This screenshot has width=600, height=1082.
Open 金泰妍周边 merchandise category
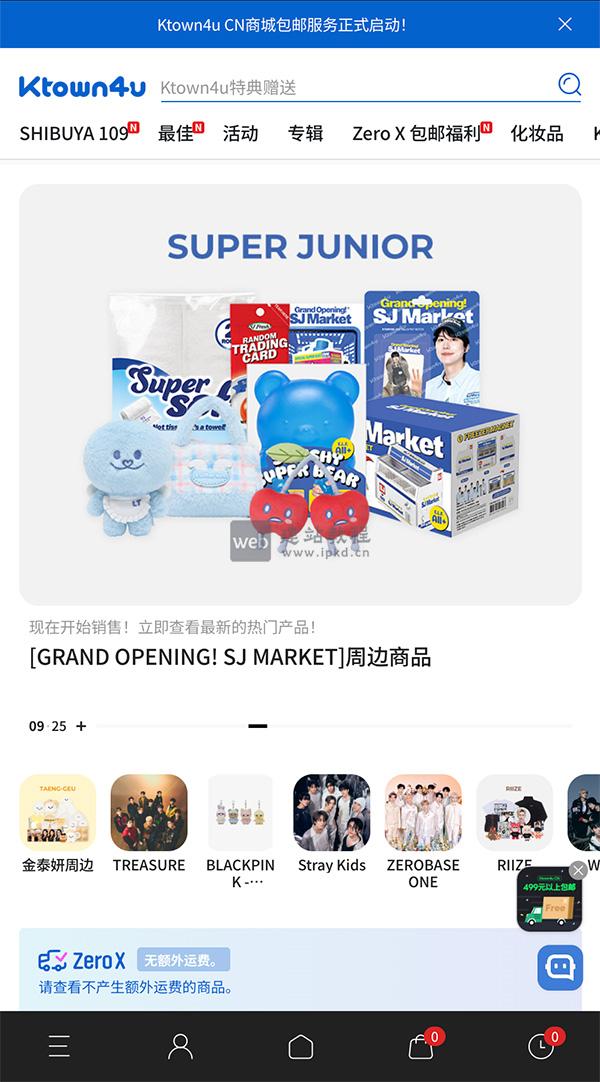click(58, 824)
